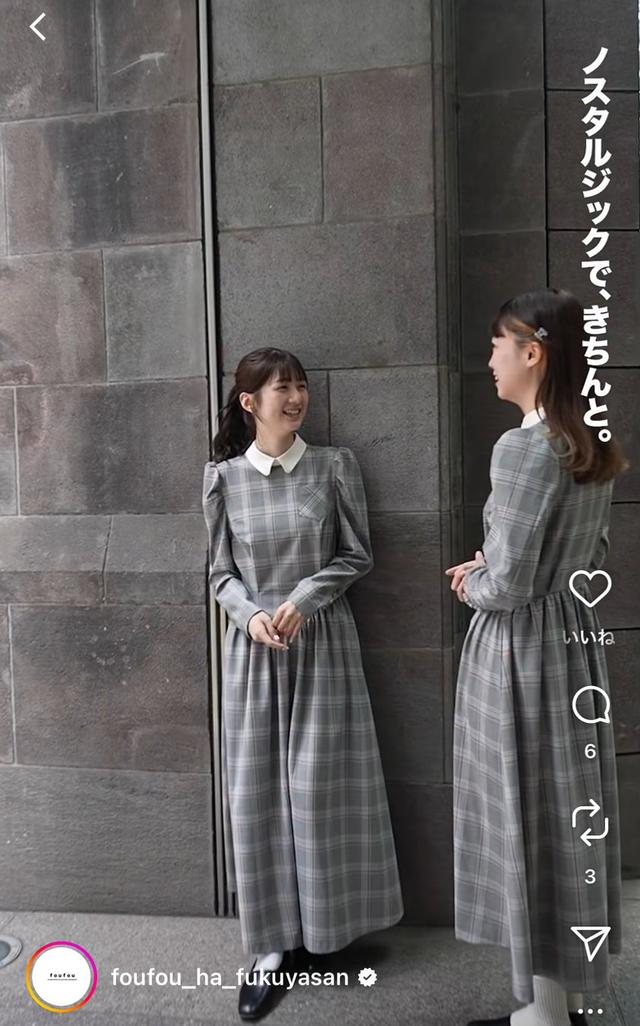Go back using the top arrow
Screen dimensions: 640x1026
[38, 27]
